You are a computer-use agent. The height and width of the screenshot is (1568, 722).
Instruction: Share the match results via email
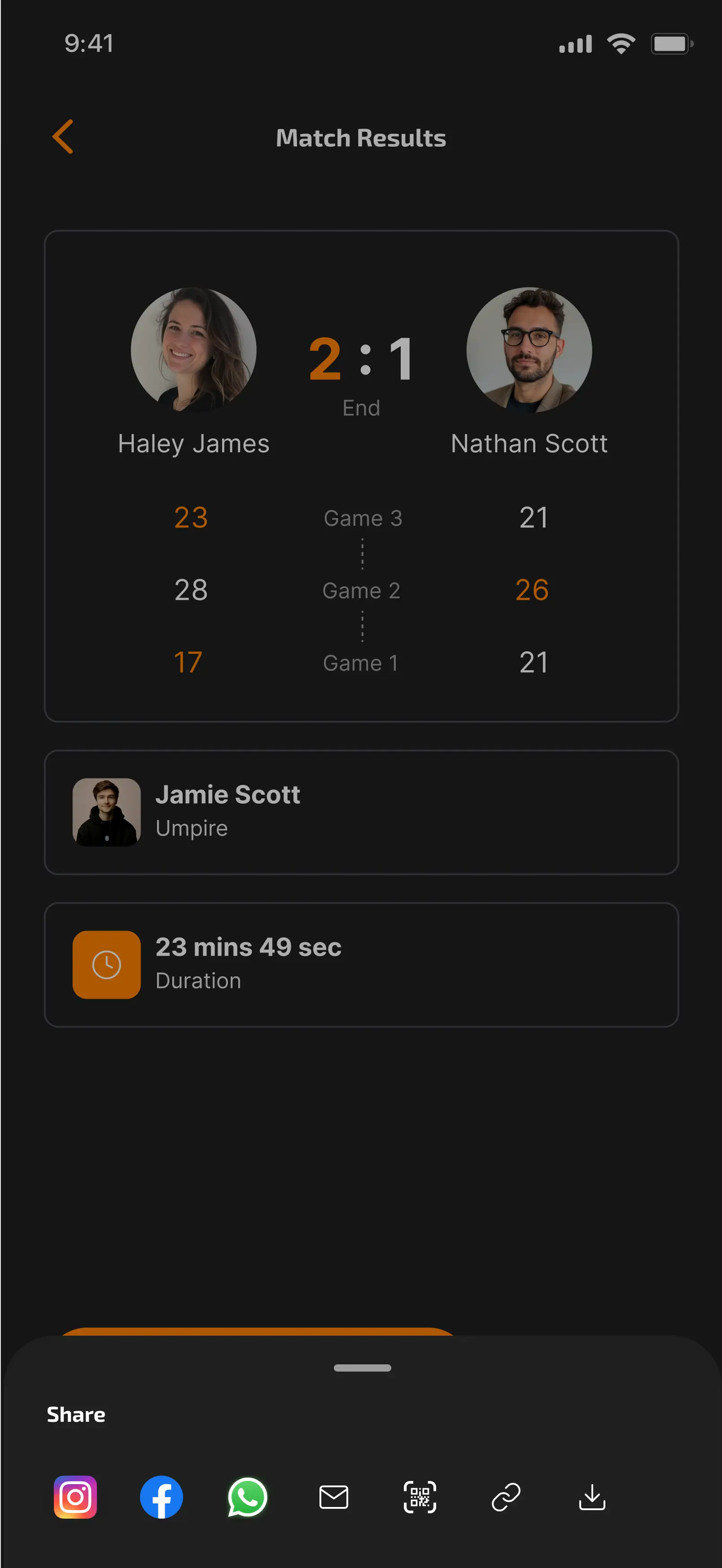pyautogui.click(x=333, y=1496)
